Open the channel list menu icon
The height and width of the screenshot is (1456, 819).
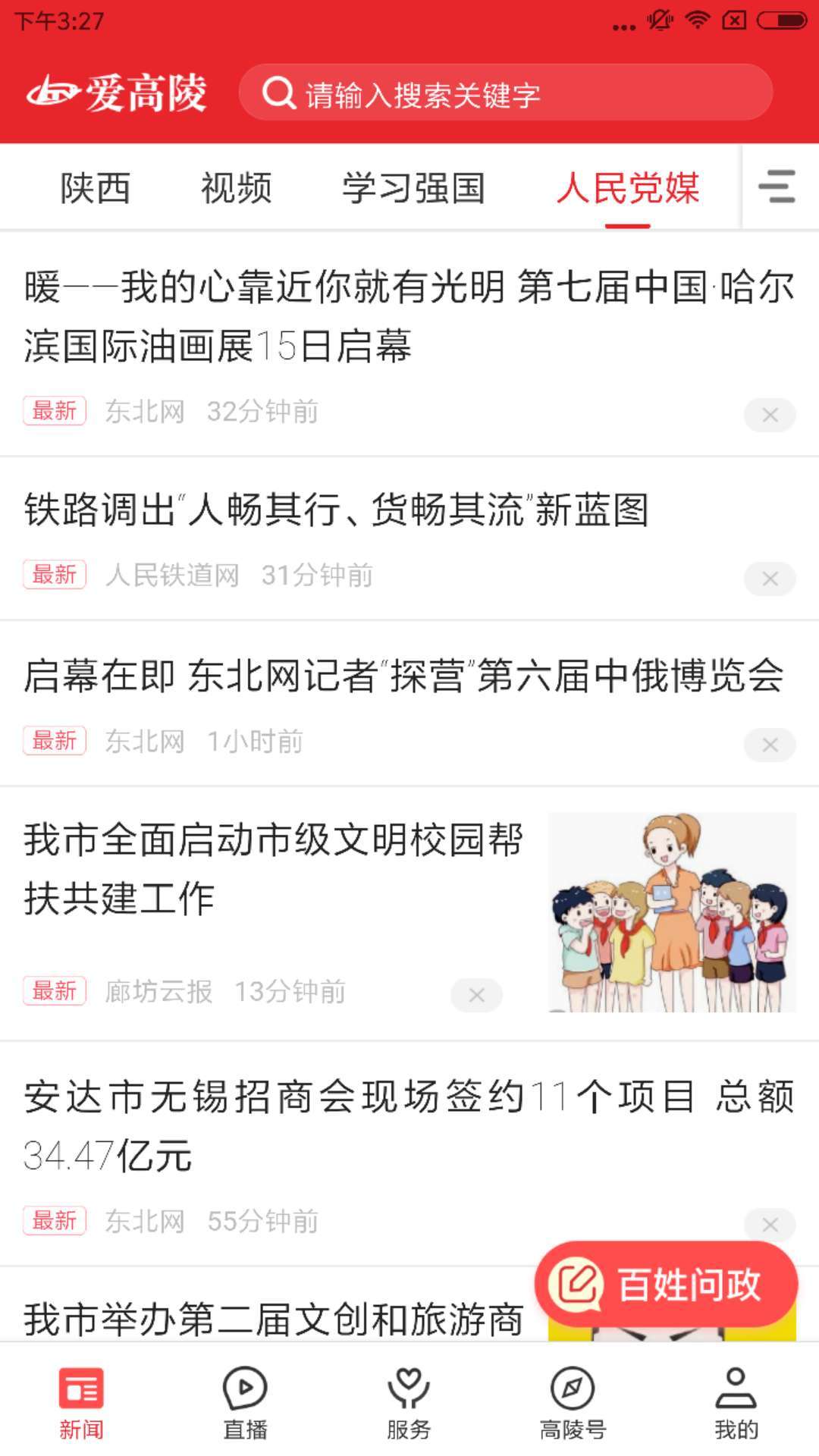(x=777, y=187)
